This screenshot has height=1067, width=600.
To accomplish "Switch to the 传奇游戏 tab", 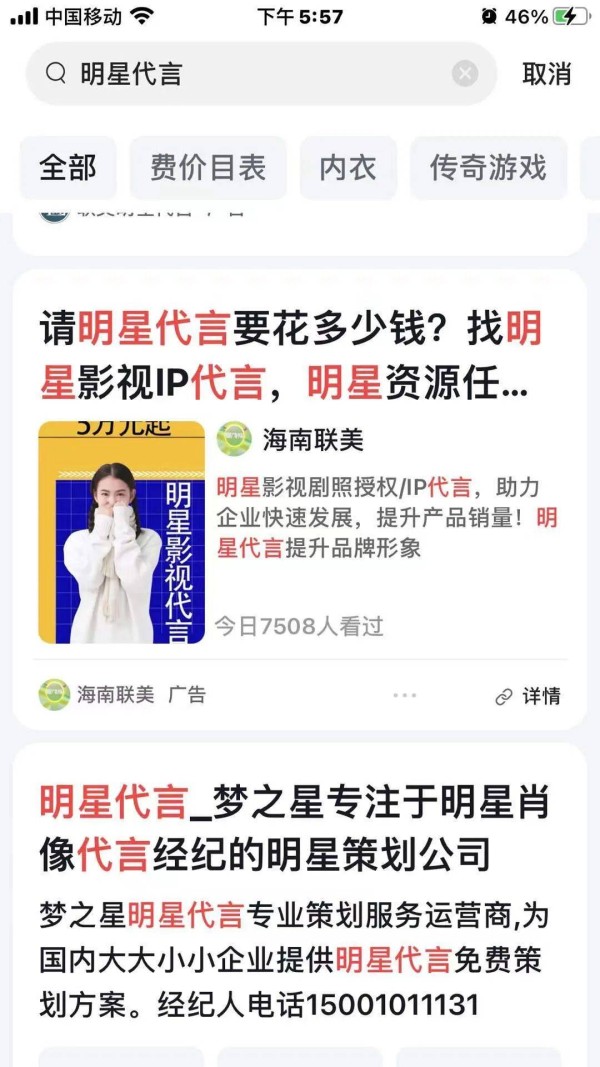I will pos(488,168).
